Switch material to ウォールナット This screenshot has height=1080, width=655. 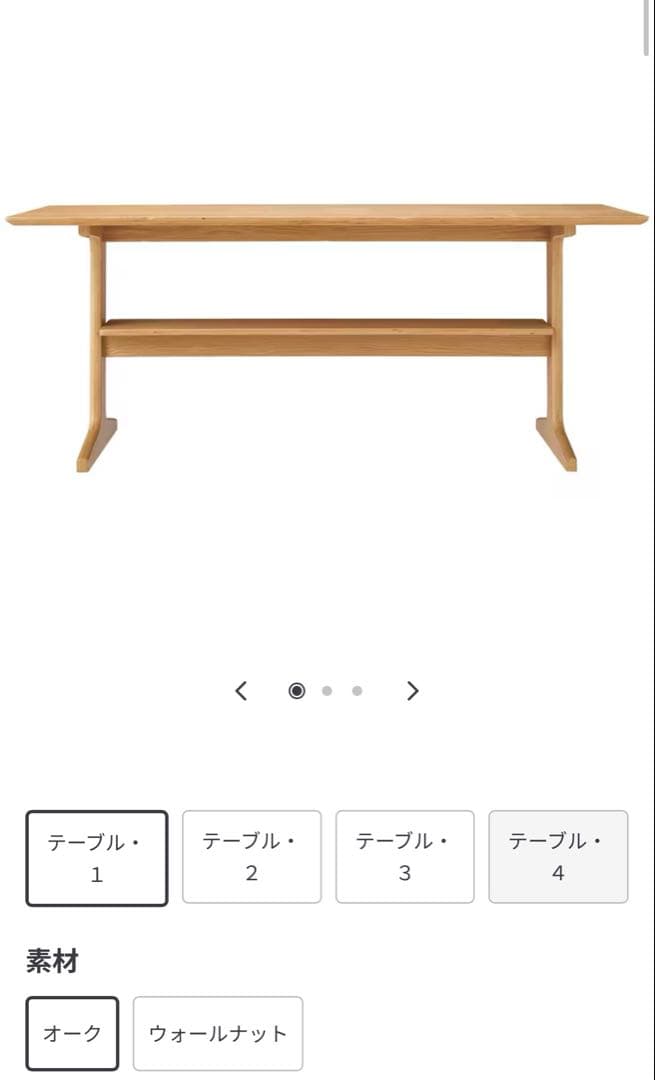(218, 1033)
